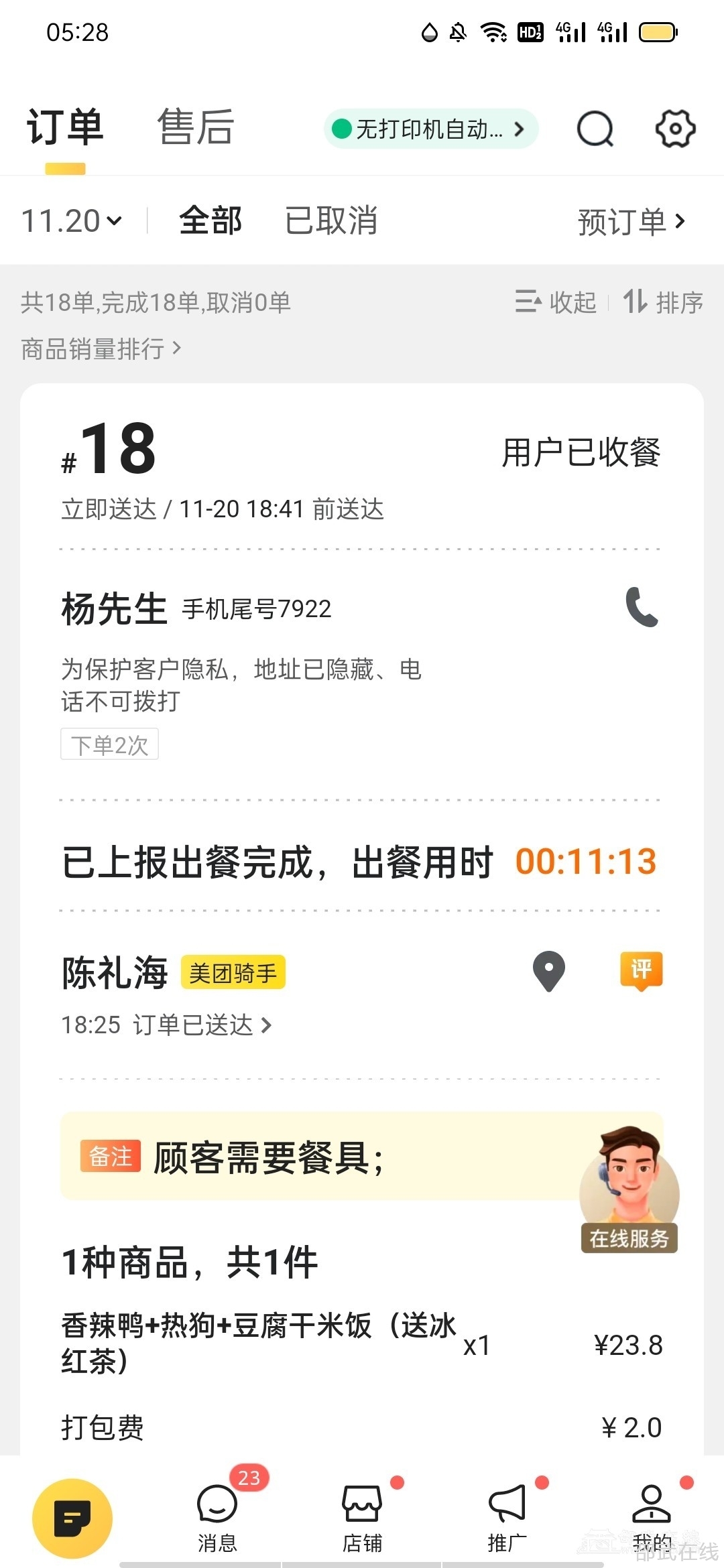
Task: Open the settings gear icon
Action: point(674,128)
